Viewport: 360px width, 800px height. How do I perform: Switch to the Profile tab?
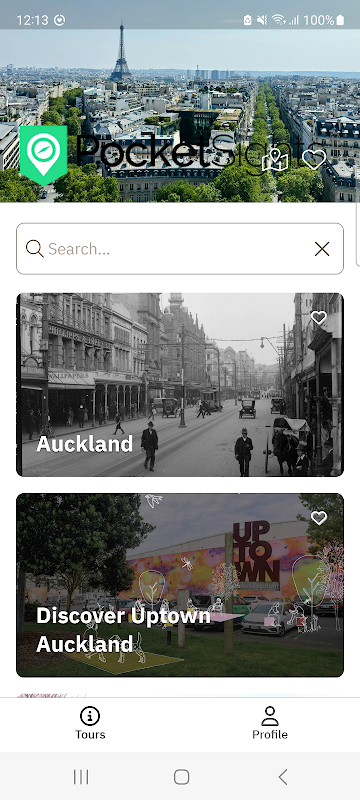coord(270,723)
